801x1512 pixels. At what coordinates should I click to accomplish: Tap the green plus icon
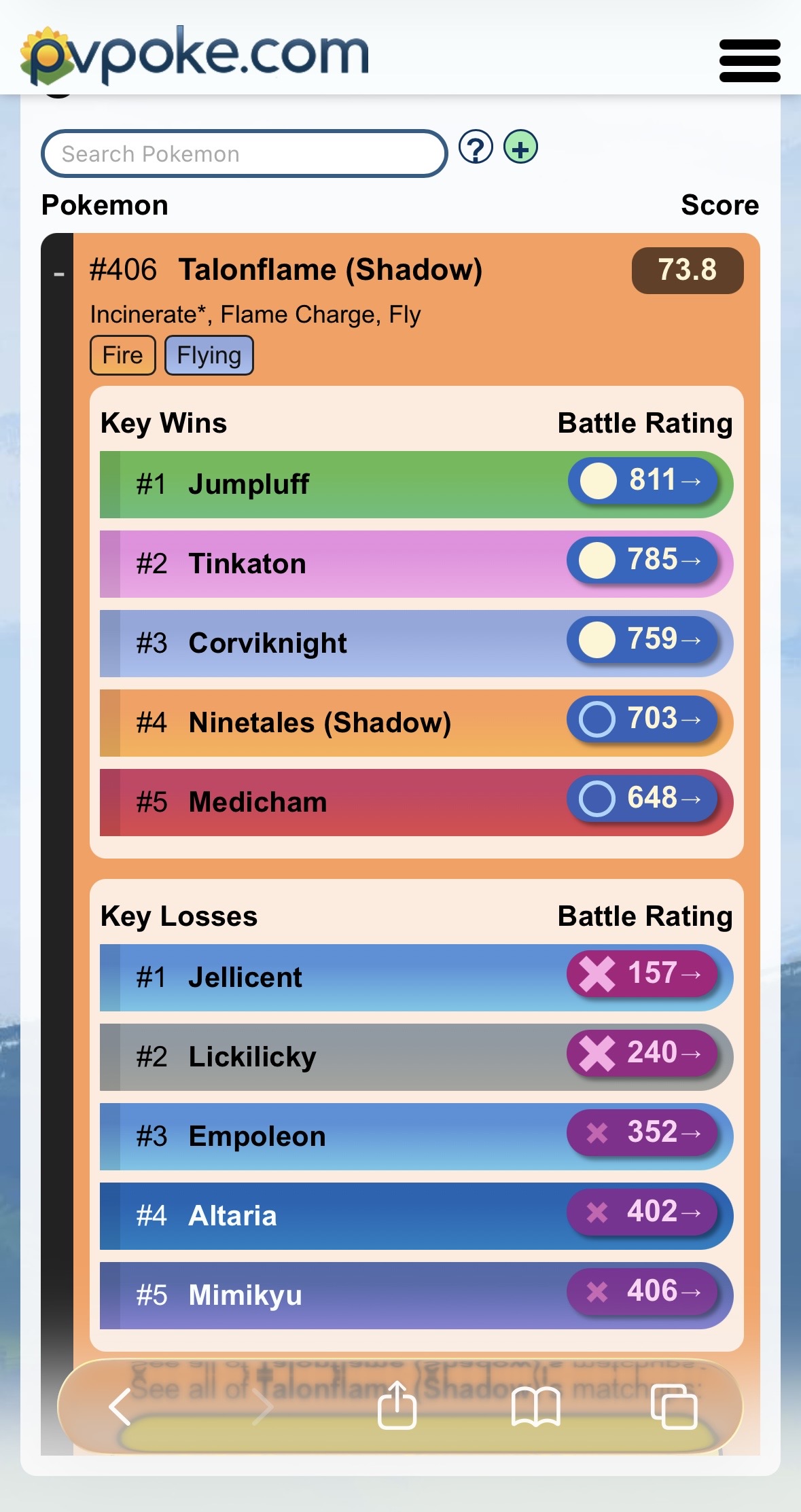(x=520, y=147)
